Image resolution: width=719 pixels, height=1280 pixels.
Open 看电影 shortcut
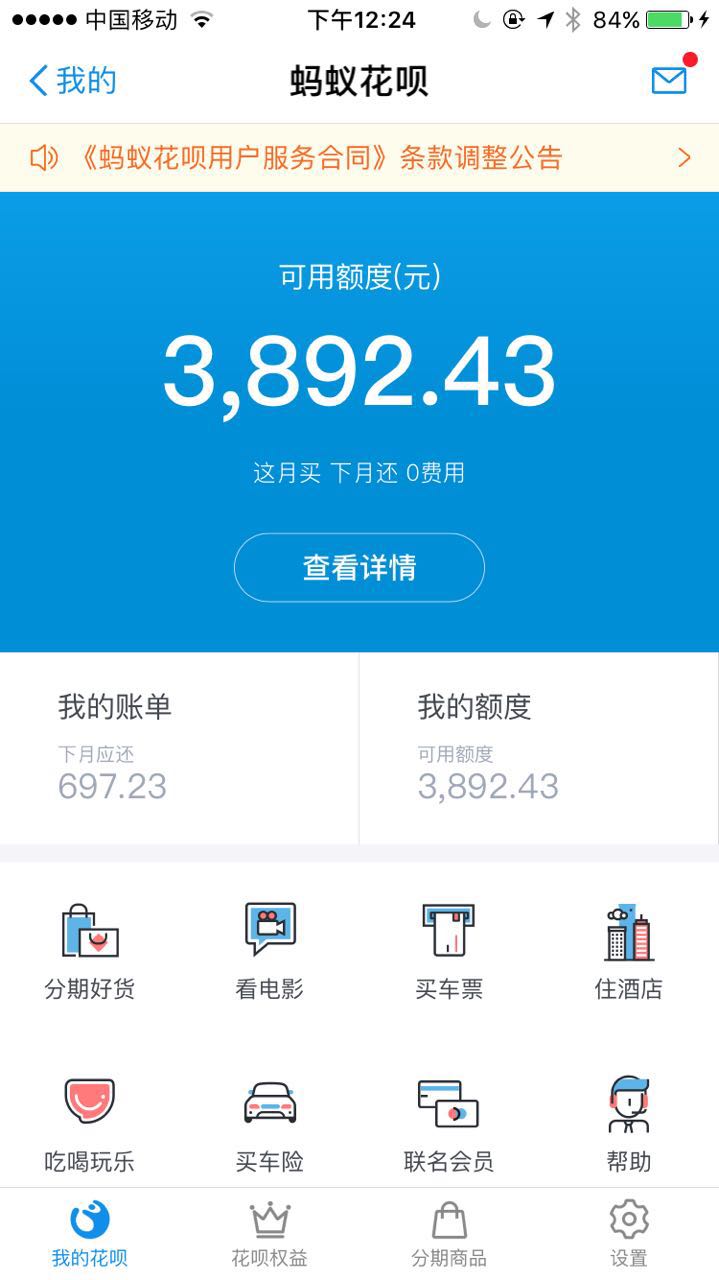[x=269, y=951]
